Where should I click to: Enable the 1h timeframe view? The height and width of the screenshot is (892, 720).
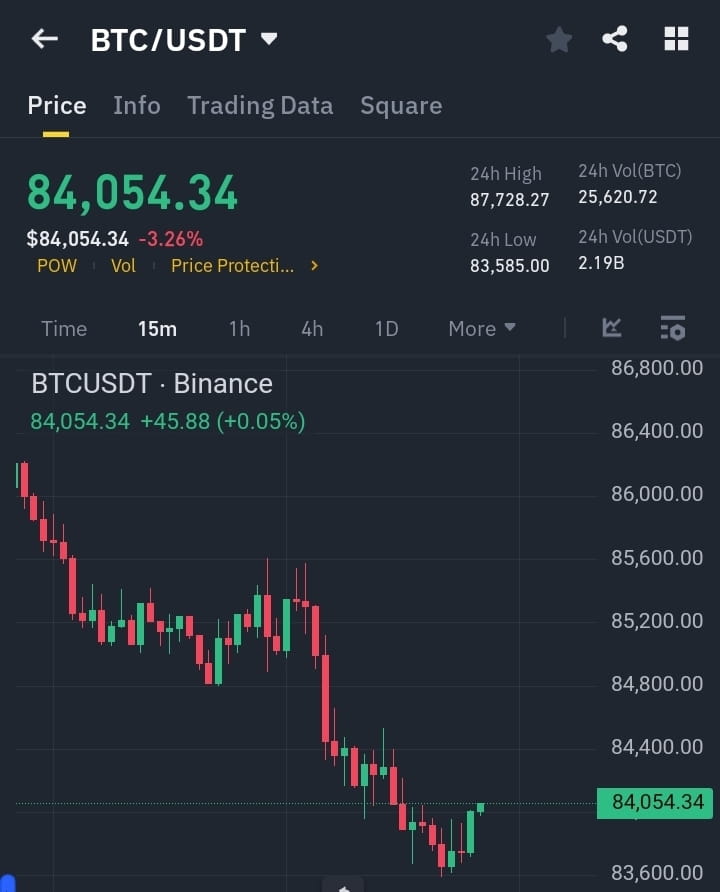point(239,328)
